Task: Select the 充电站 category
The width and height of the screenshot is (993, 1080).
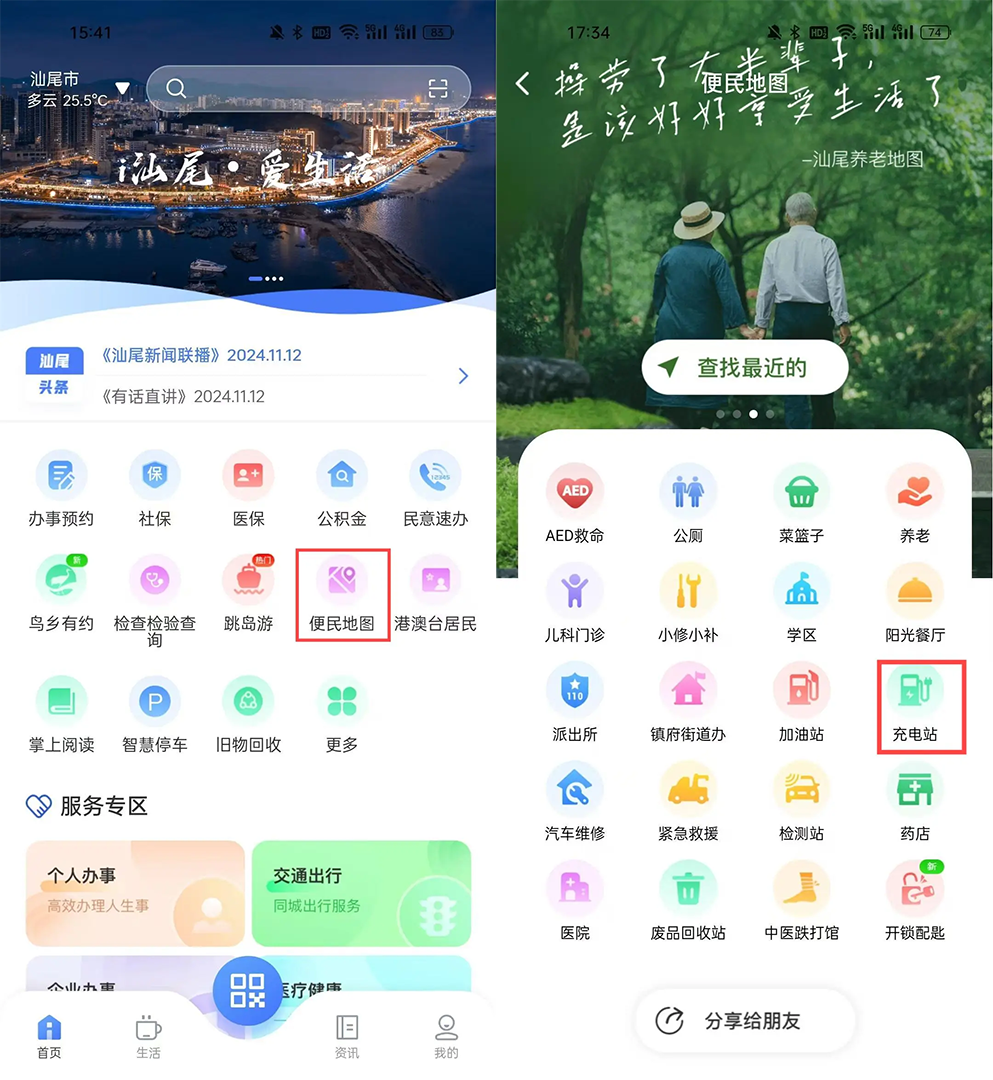Action: click(914, 704)
